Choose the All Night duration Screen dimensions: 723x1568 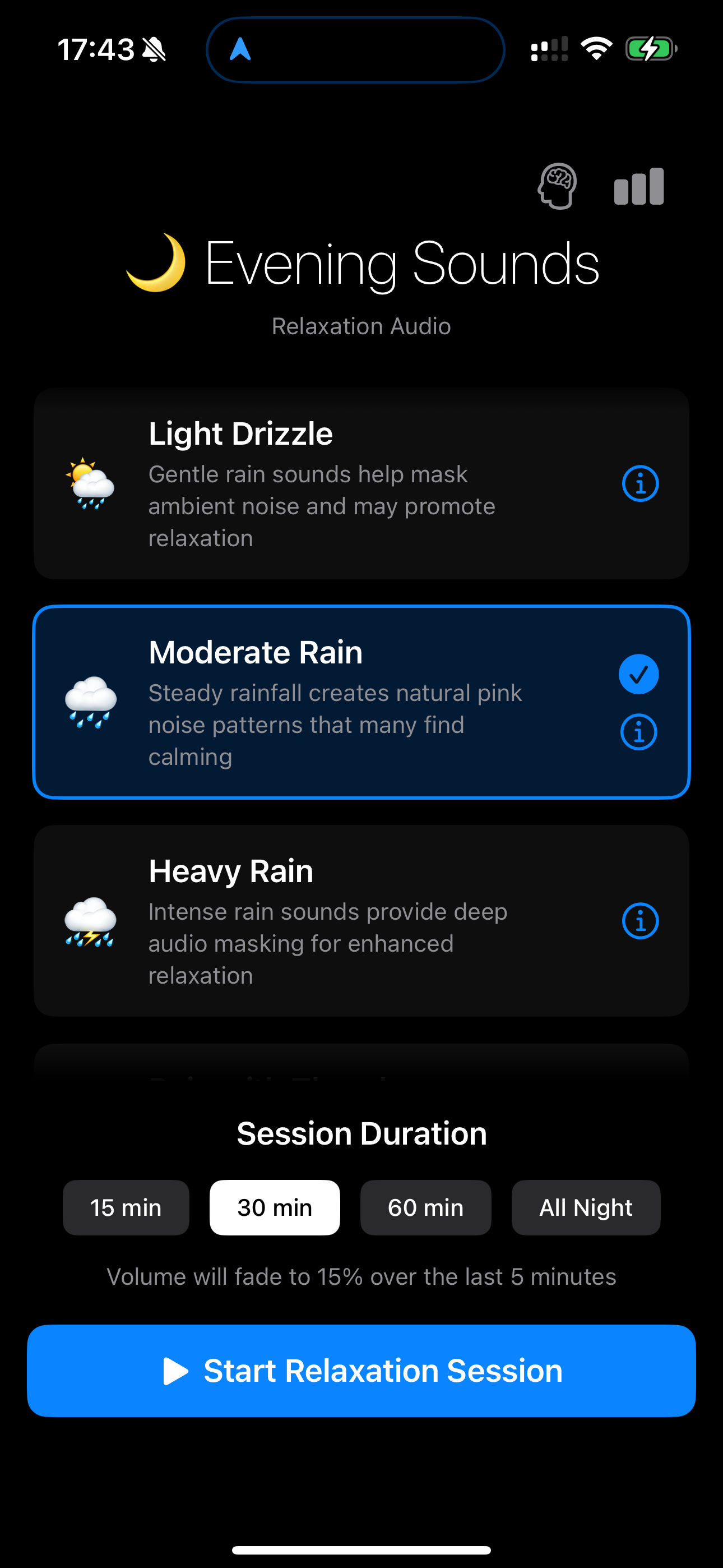[586, 1207]
